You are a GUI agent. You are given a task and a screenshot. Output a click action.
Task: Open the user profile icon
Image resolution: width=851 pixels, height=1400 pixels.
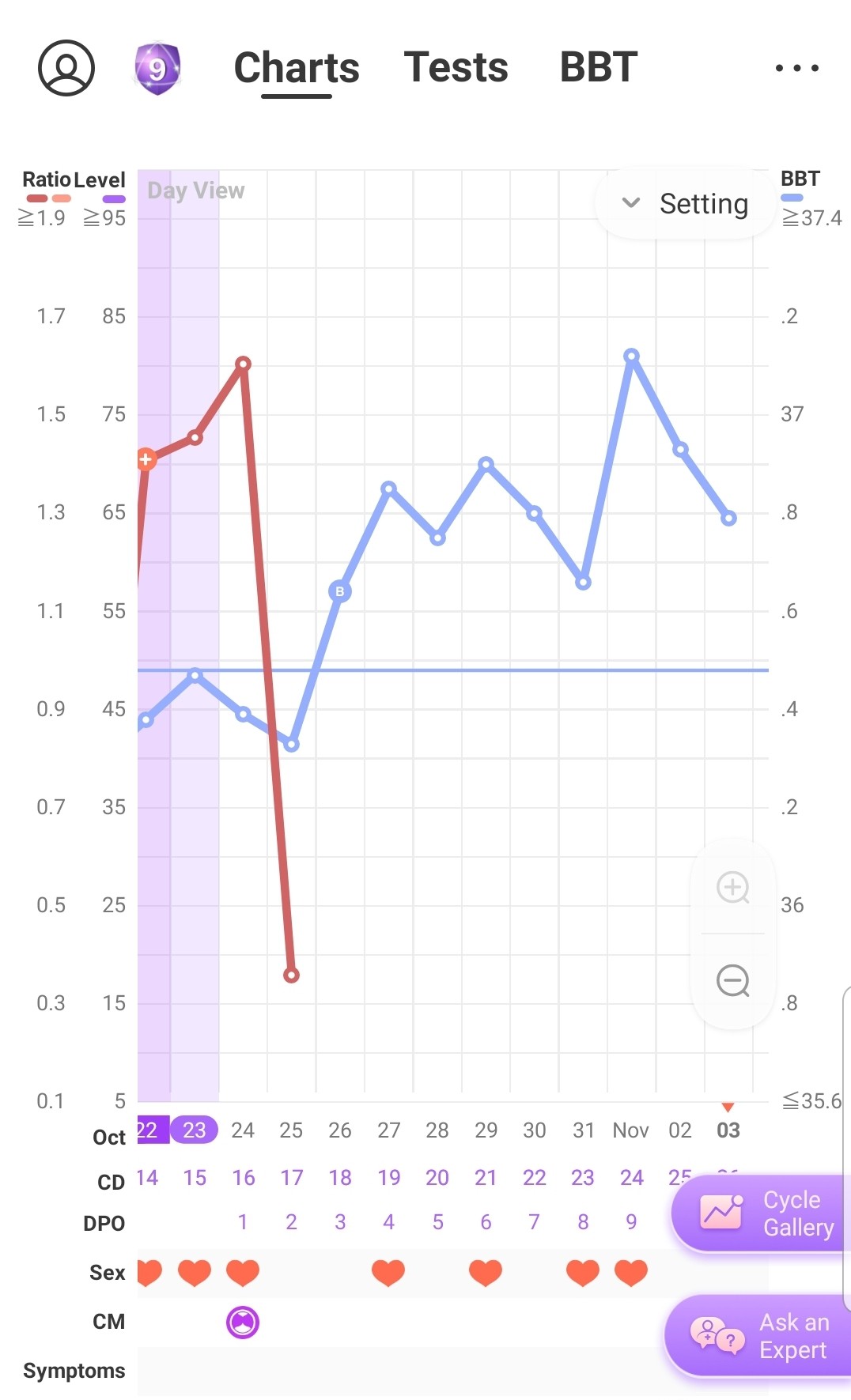pyautogui.click(x=66, y=68)
